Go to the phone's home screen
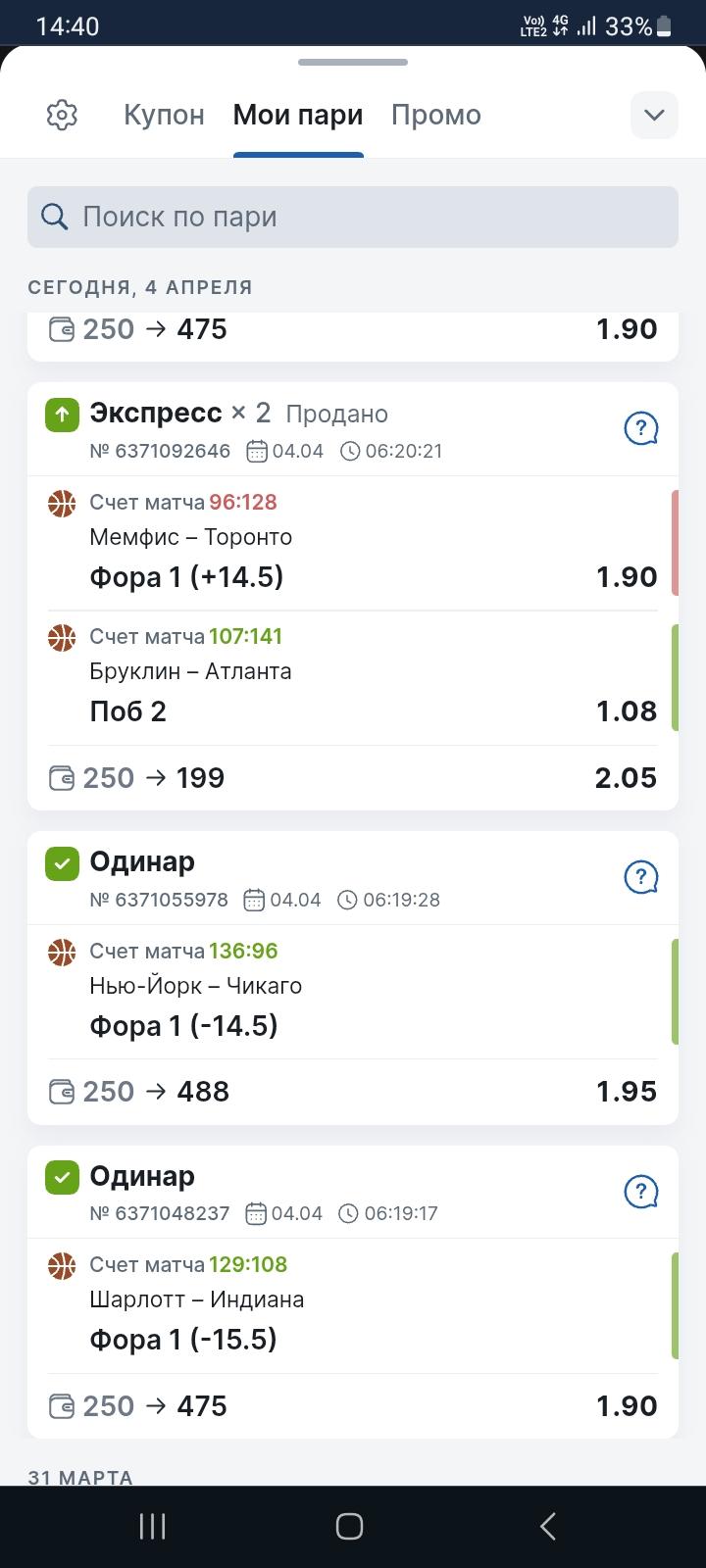Viewport: 706px width, 1568px height. (349, 1526)
